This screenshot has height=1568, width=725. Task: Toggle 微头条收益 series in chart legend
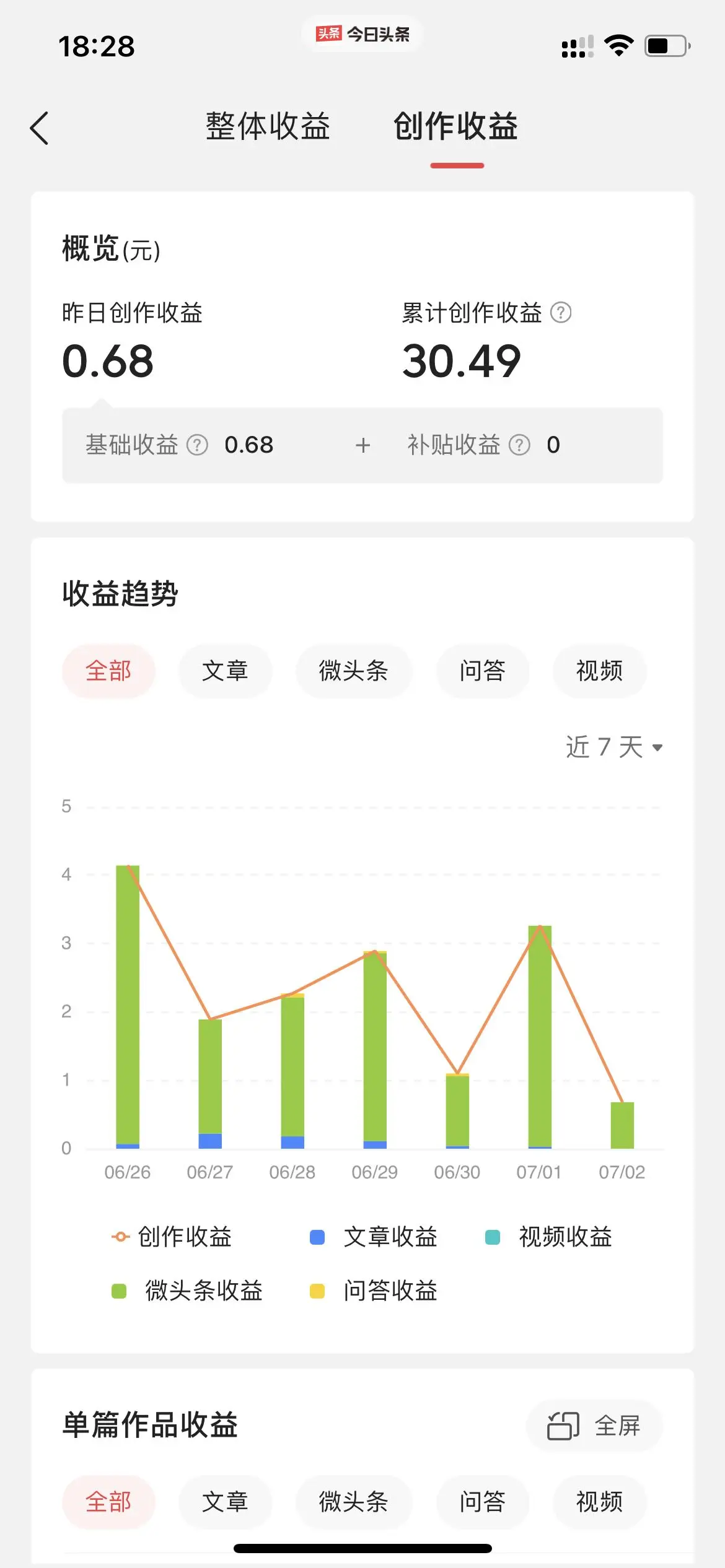click(187, 1291)
